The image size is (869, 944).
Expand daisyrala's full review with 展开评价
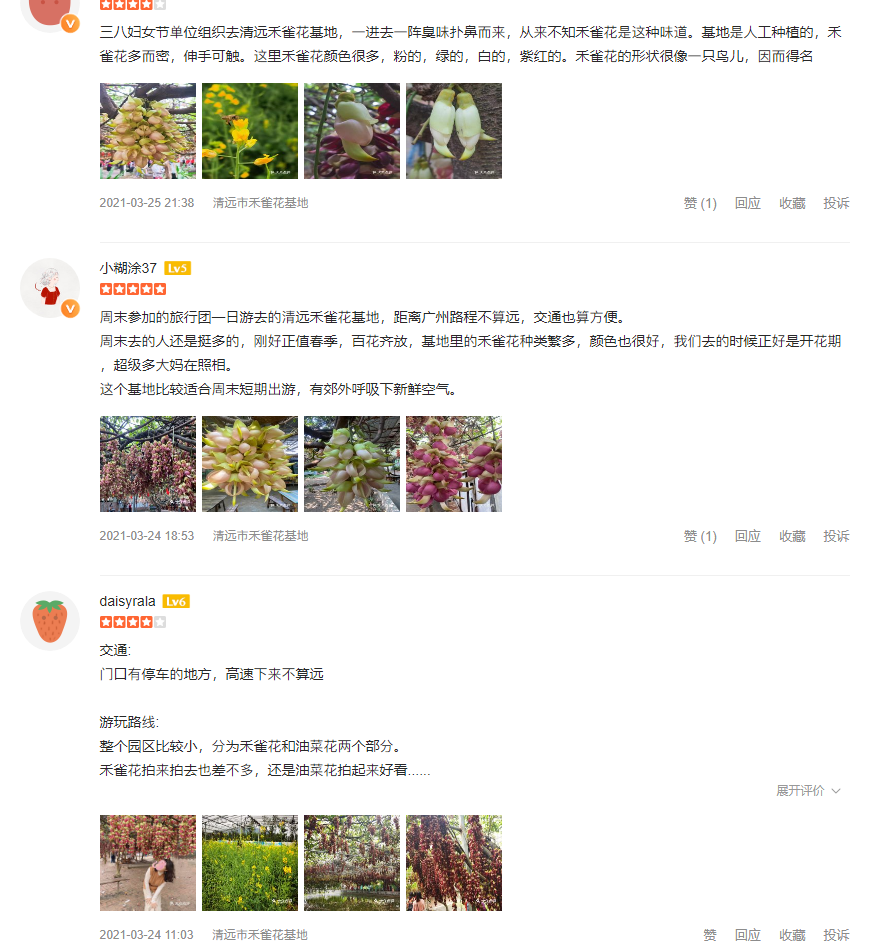pos(808,790)
